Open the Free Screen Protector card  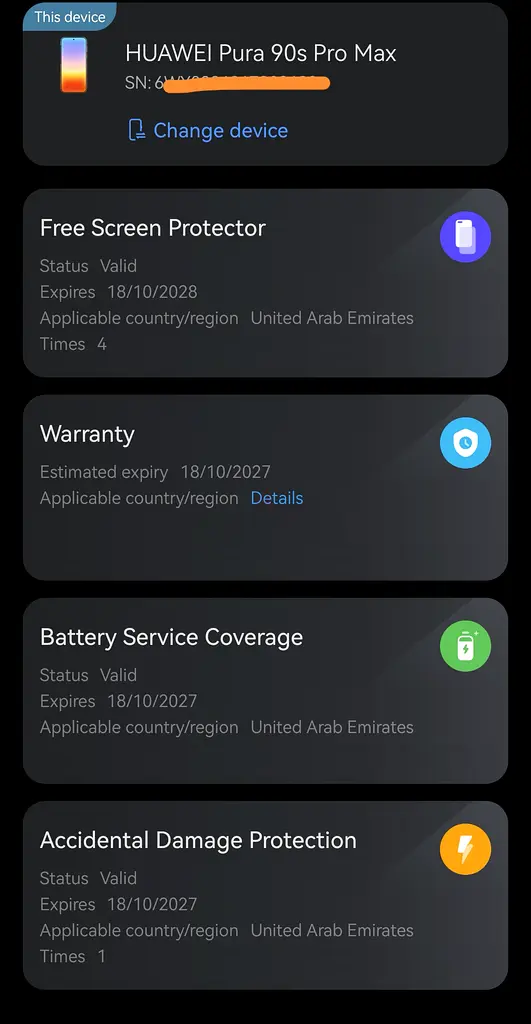click(x=265, y=283)
